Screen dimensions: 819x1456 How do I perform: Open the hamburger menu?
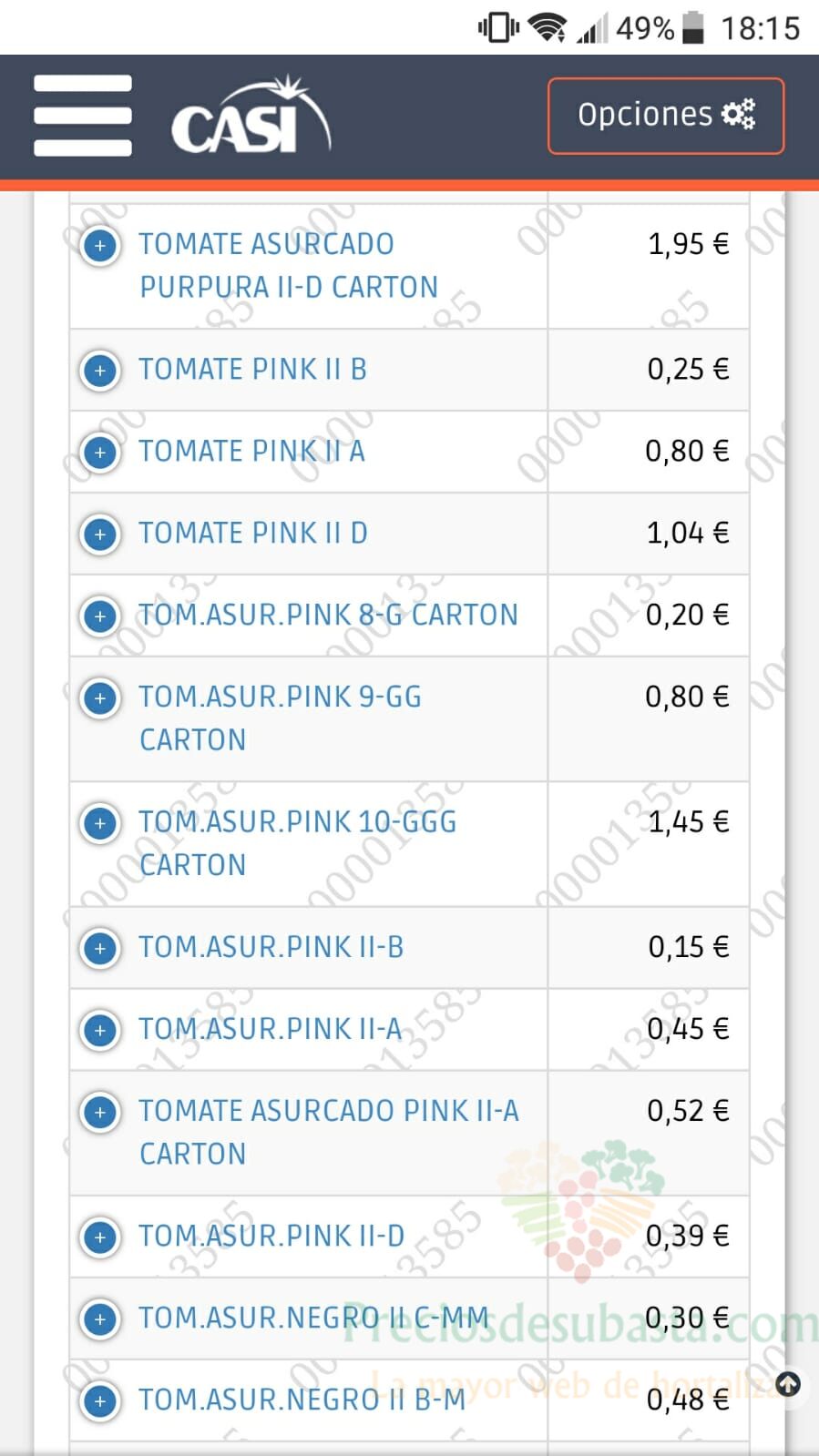click(x=83, y=116)
